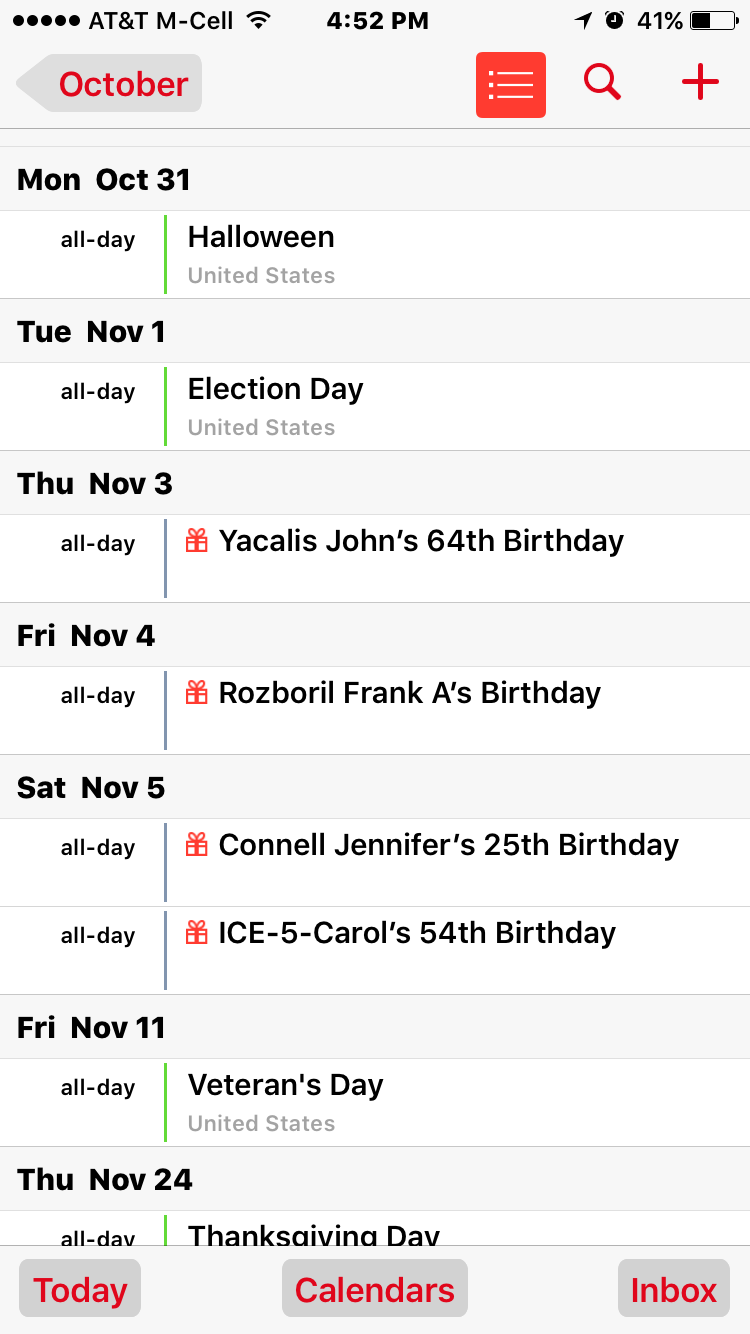
Task: Go back to the October month view
Action: (109, 84)
